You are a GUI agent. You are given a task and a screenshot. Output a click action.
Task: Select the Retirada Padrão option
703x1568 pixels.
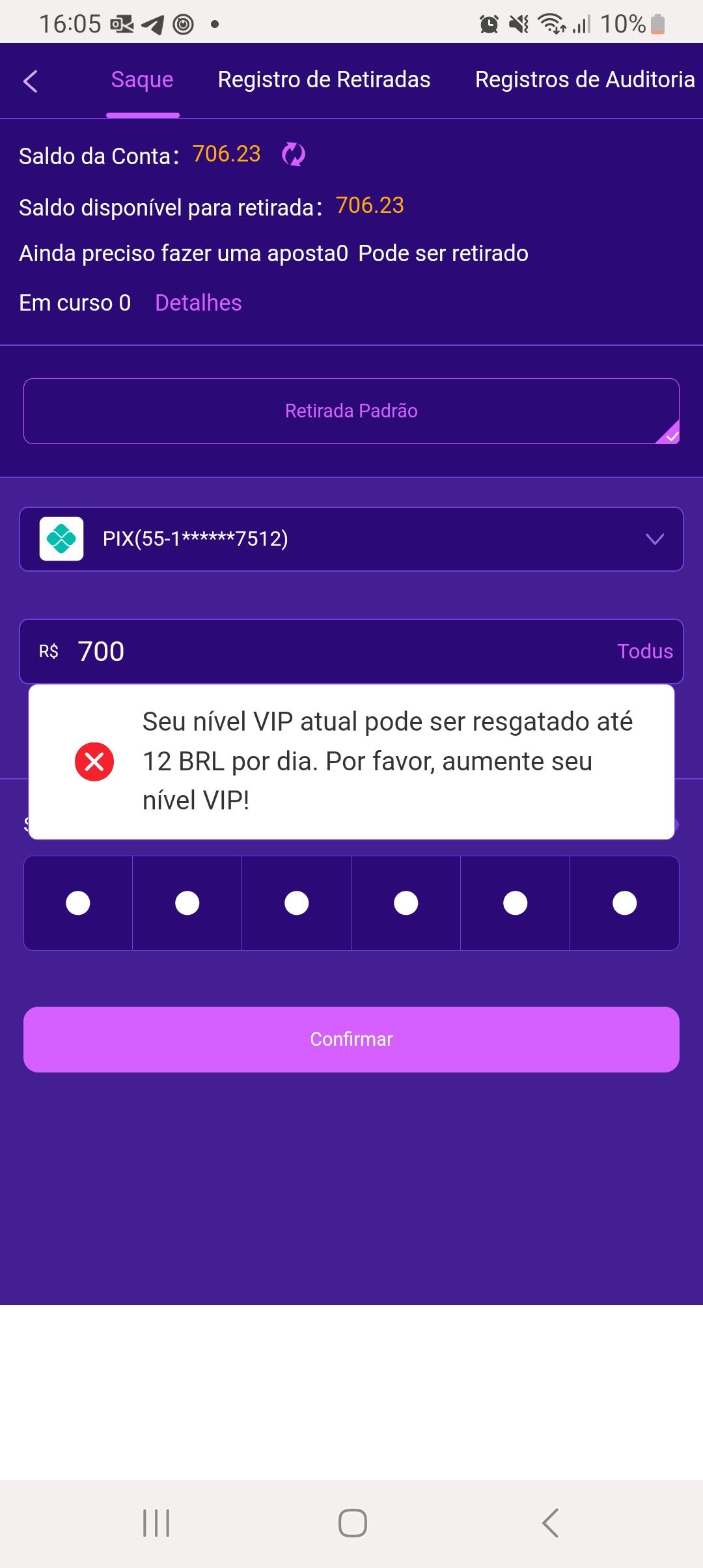[351, 411]
